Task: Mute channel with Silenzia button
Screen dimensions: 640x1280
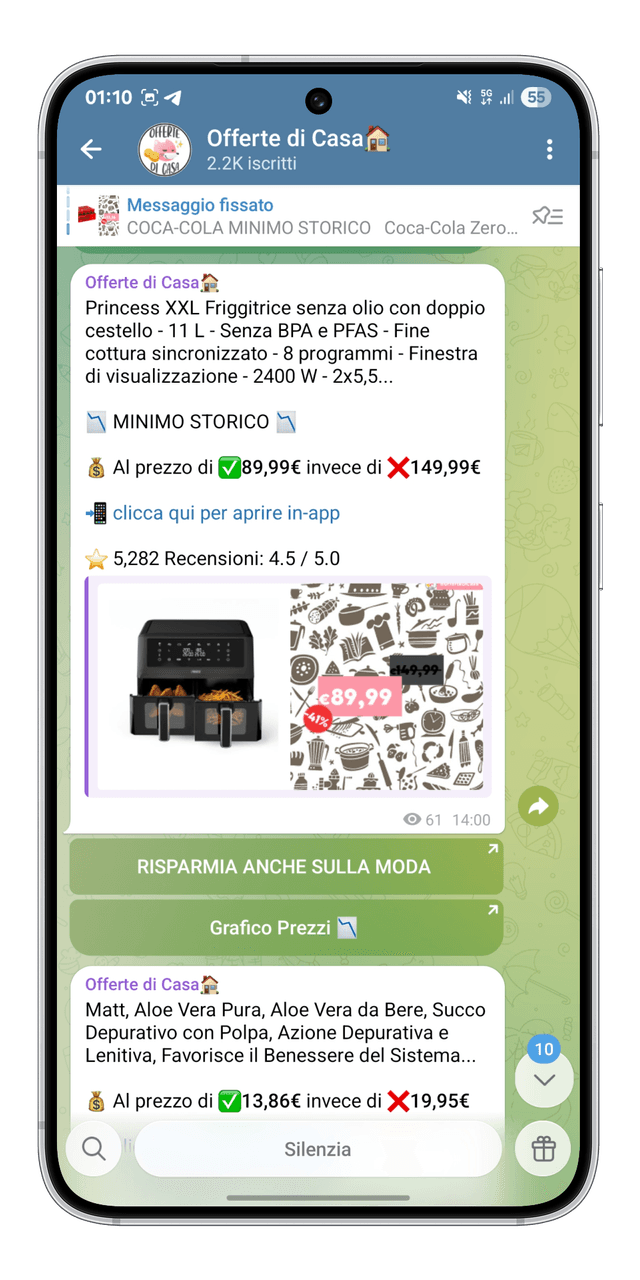Action: pyautogui.click(x=318, y=1149)
